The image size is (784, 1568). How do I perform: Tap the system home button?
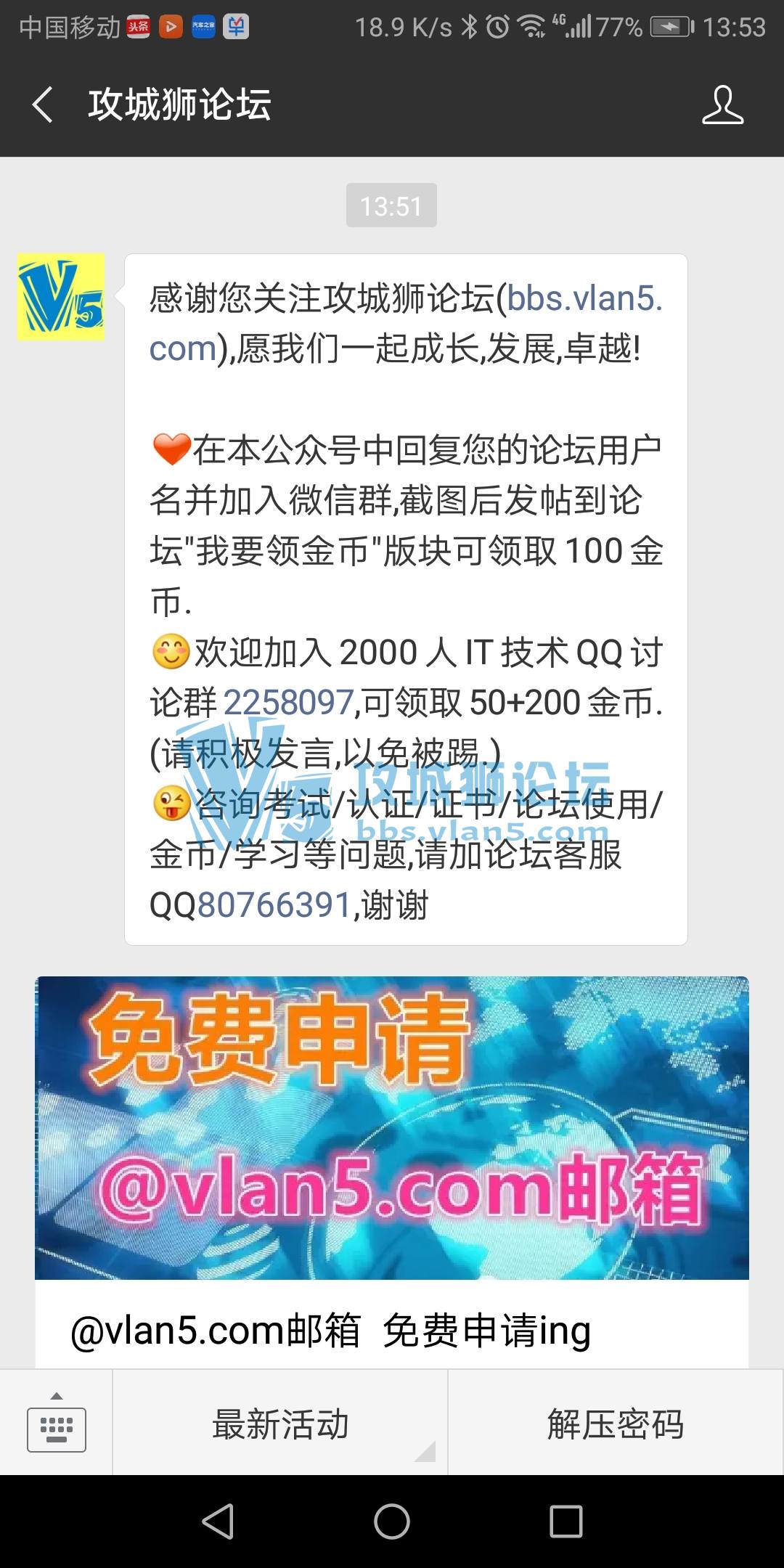coord(392,1522)
